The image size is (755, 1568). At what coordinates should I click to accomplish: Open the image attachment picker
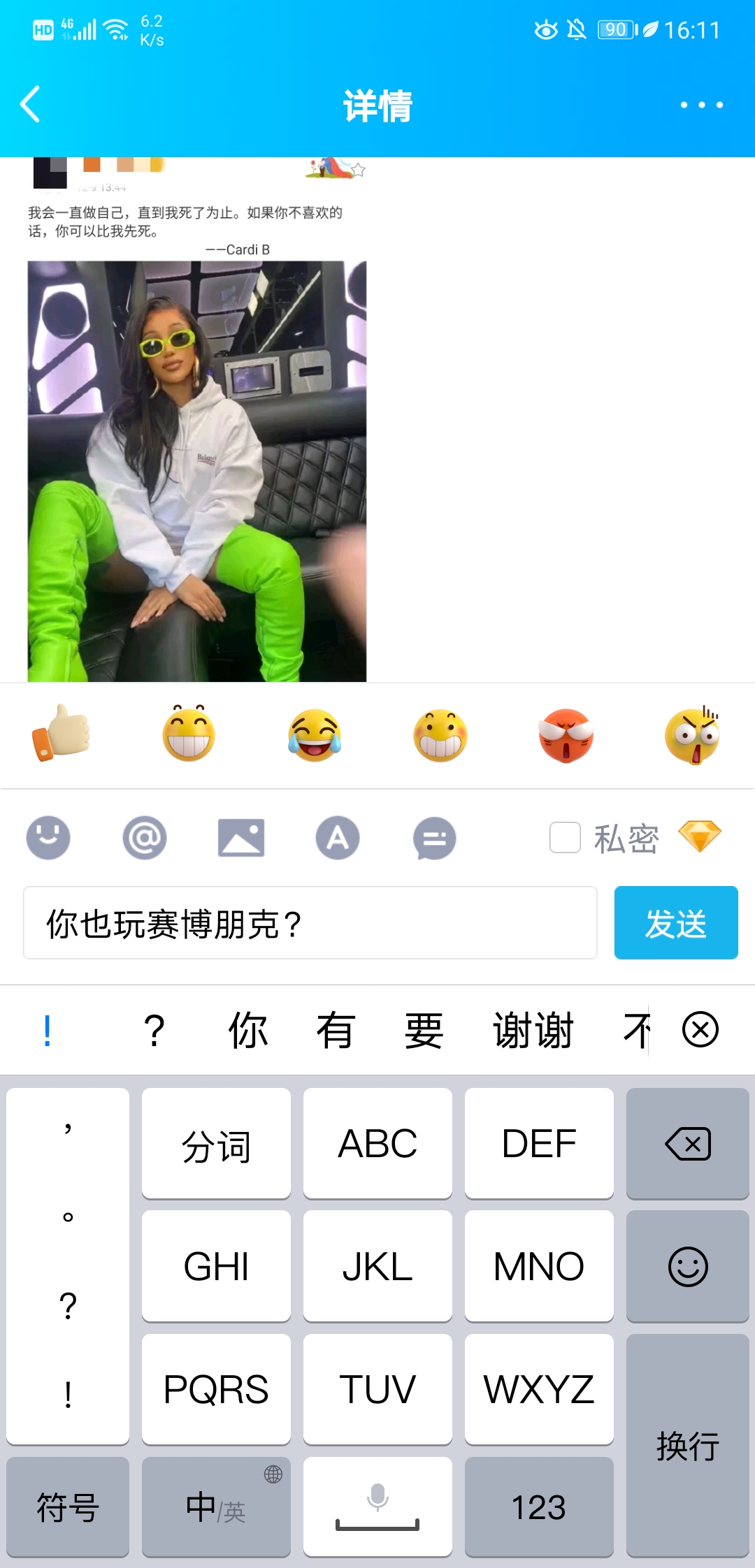(x=240, y=837)
